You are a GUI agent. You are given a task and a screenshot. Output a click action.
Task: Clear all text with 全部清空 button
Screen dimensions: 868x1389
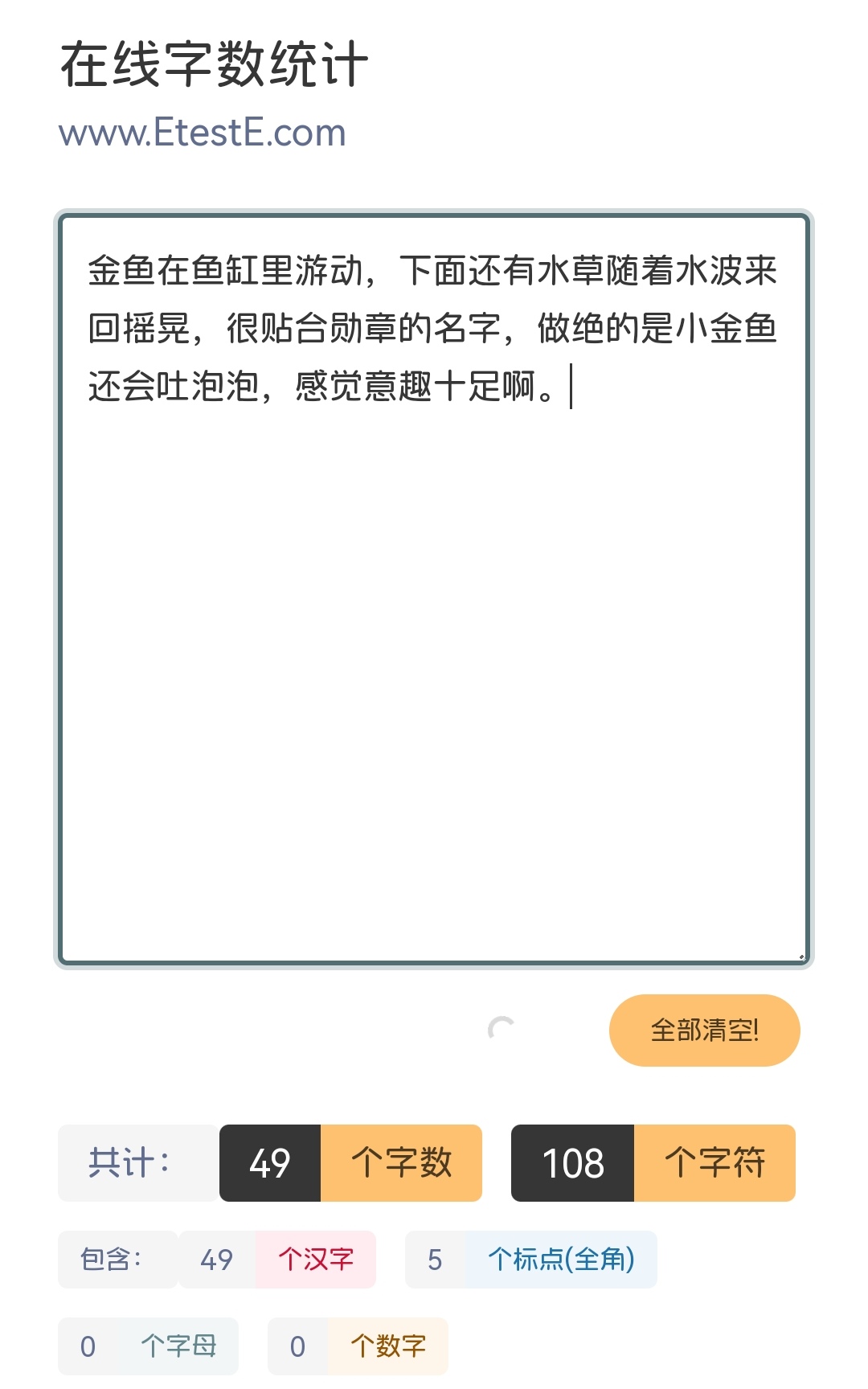[704, 1030]
